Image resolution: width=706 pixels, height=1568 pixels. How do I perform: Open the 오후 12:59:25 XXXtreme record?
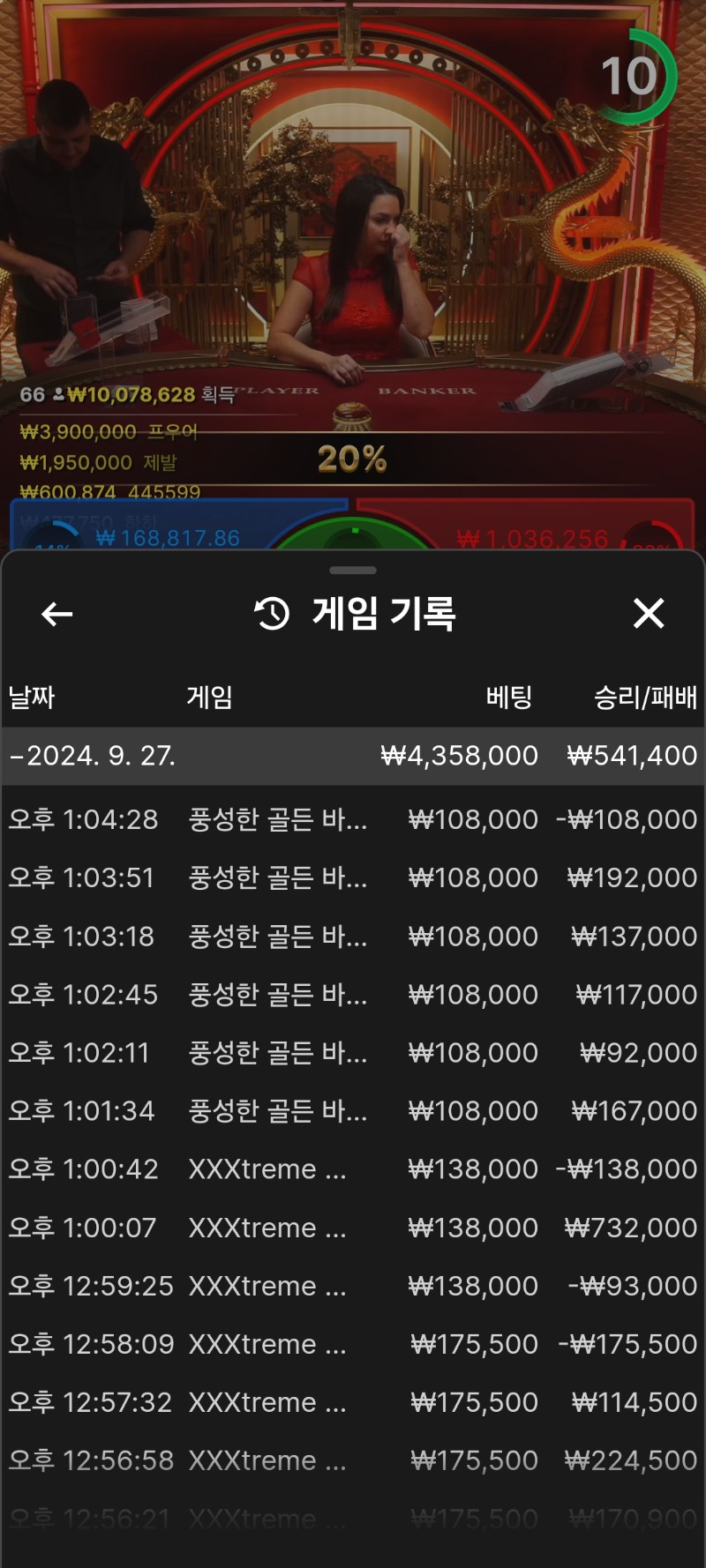(353, 1286)
